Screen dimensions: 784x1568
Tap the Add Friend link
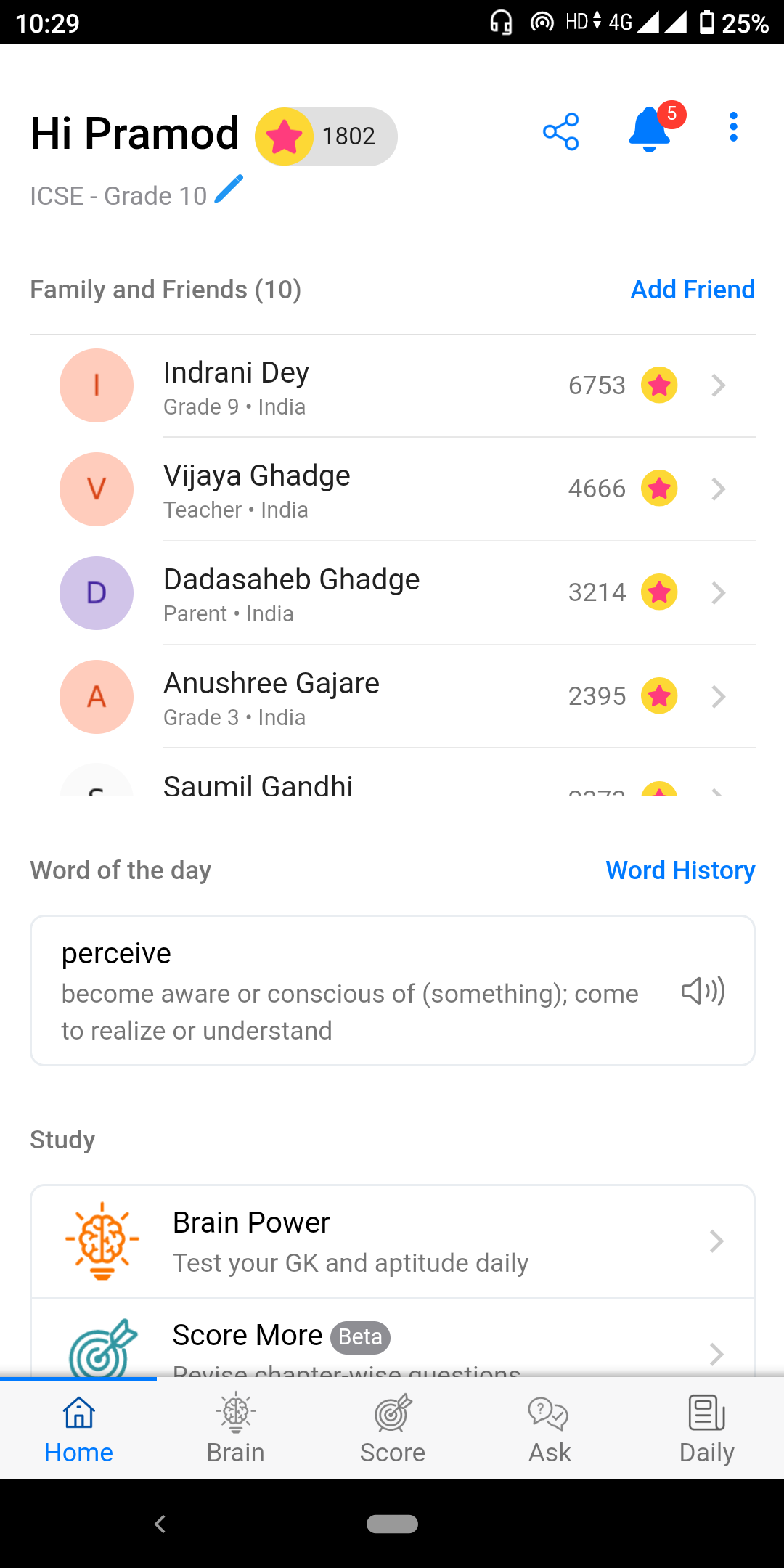(x=693, y=290)
